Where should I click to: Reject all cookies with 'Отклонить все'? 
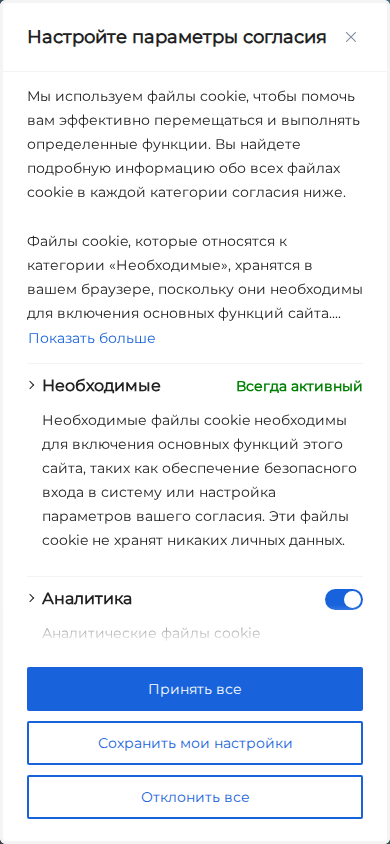[x=195, y=797]
